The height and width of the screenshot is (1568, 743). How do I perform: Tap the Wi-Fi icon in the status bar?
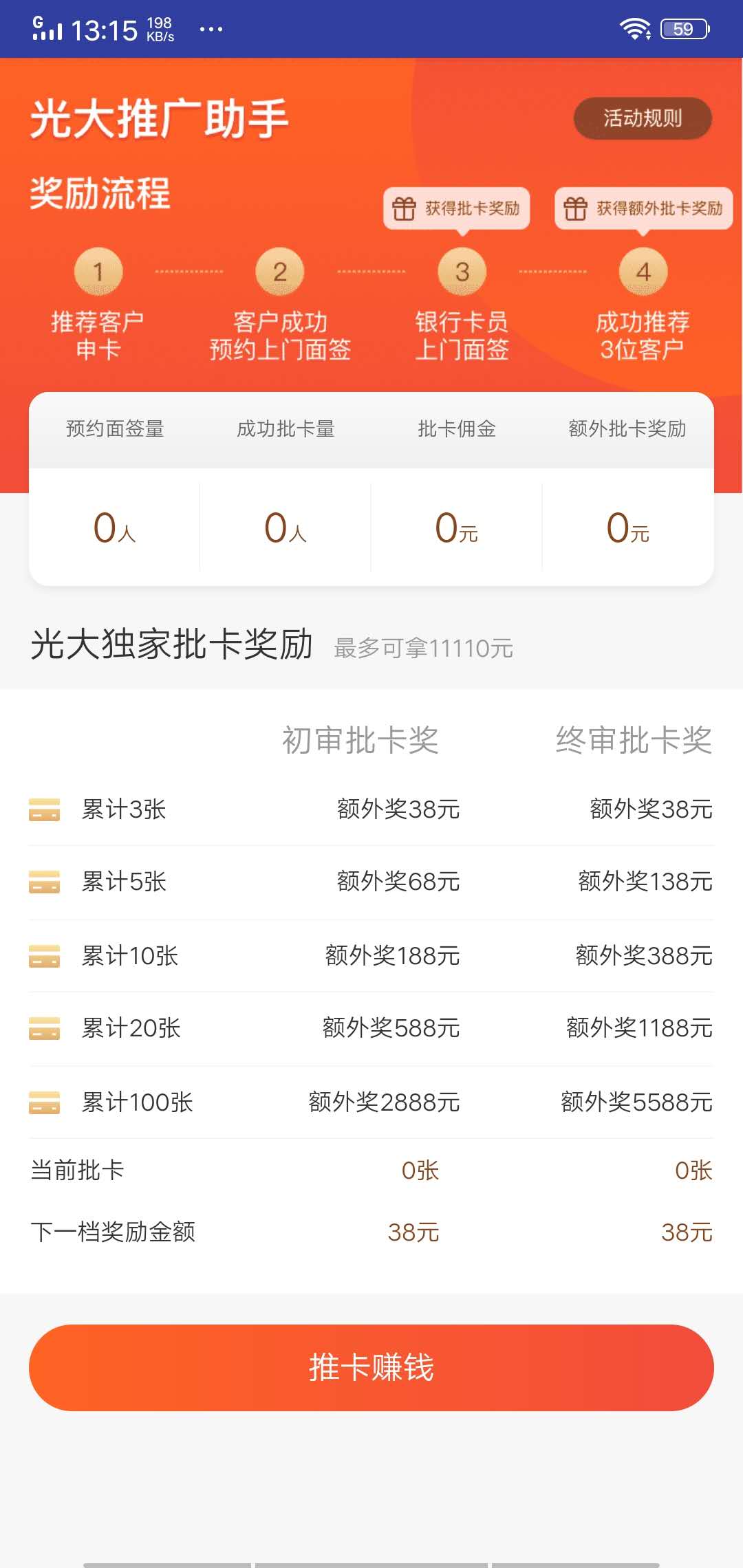tap(634, 28)
